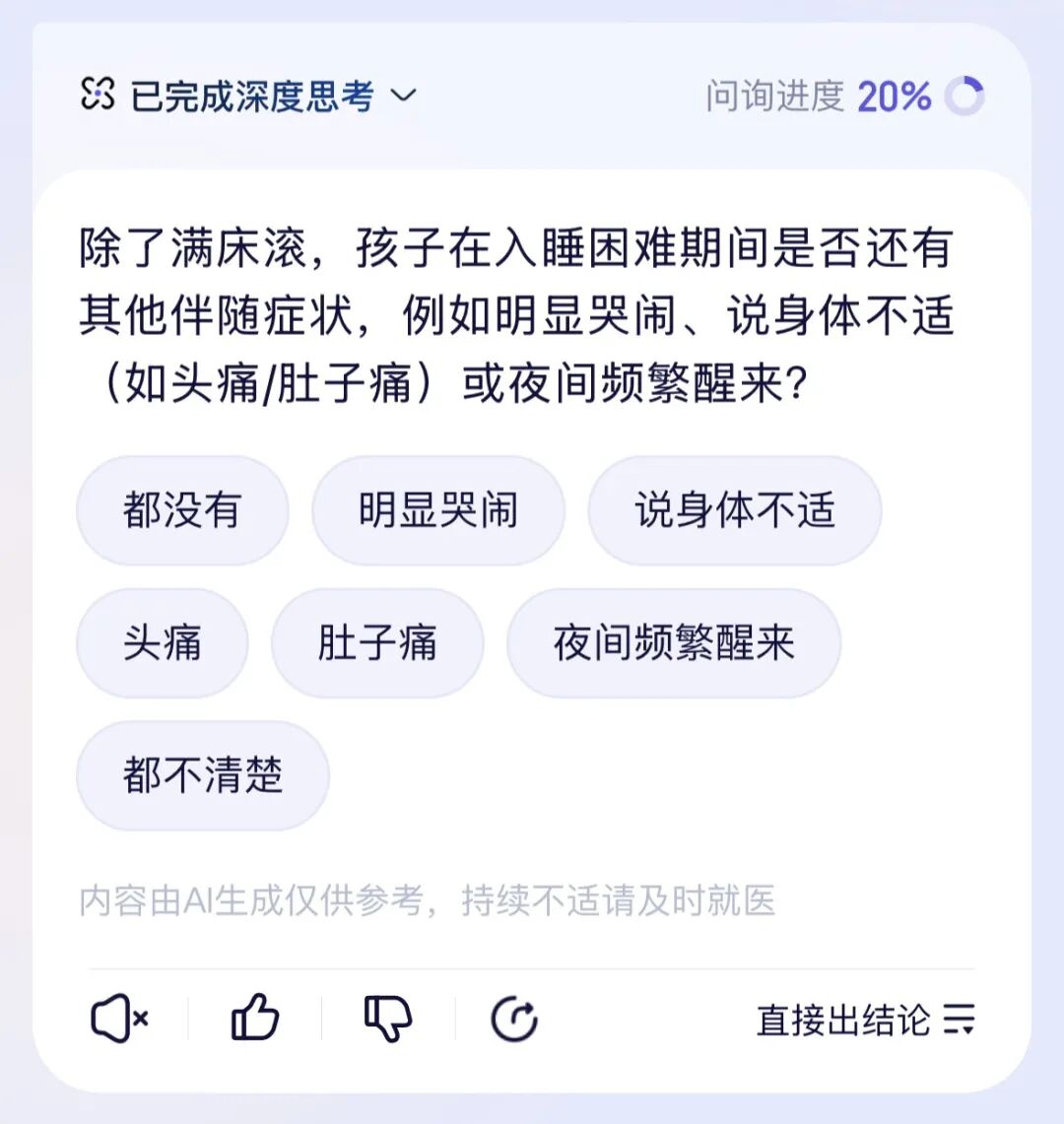Image resolution: width=1064 pixels, height=1124 pixels.
Task: Choose the 肚子痛 option
Action: [377, 643]
